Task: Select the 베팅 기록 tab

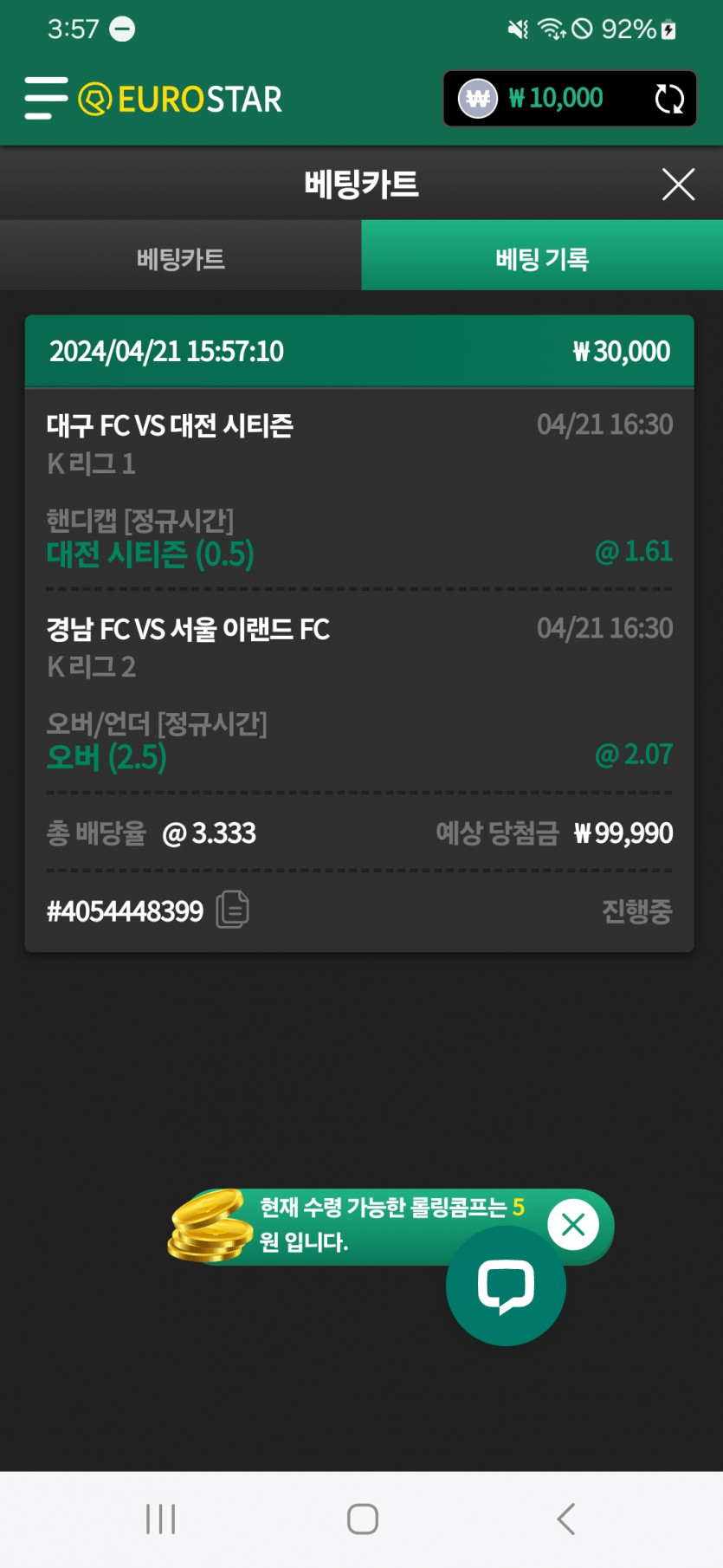Action: [x=542, y=258]
